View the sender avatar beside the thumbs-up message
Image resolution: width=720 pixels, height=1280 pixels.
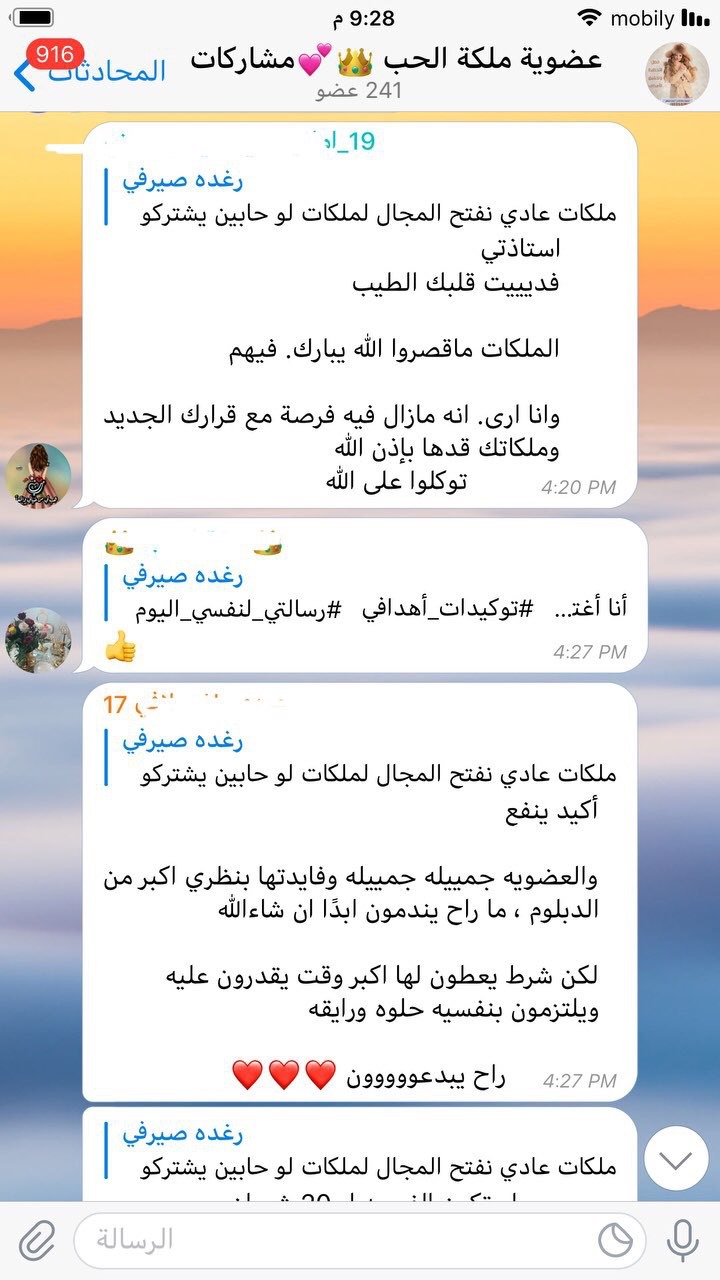click(38, 640)
